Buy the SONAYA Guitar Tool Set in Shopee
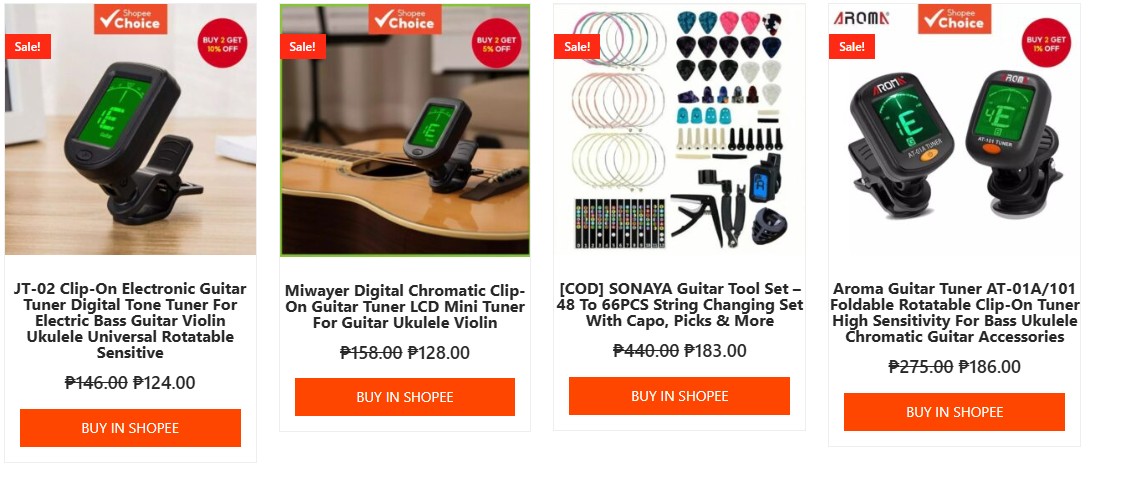 click(x=679, y=396)
